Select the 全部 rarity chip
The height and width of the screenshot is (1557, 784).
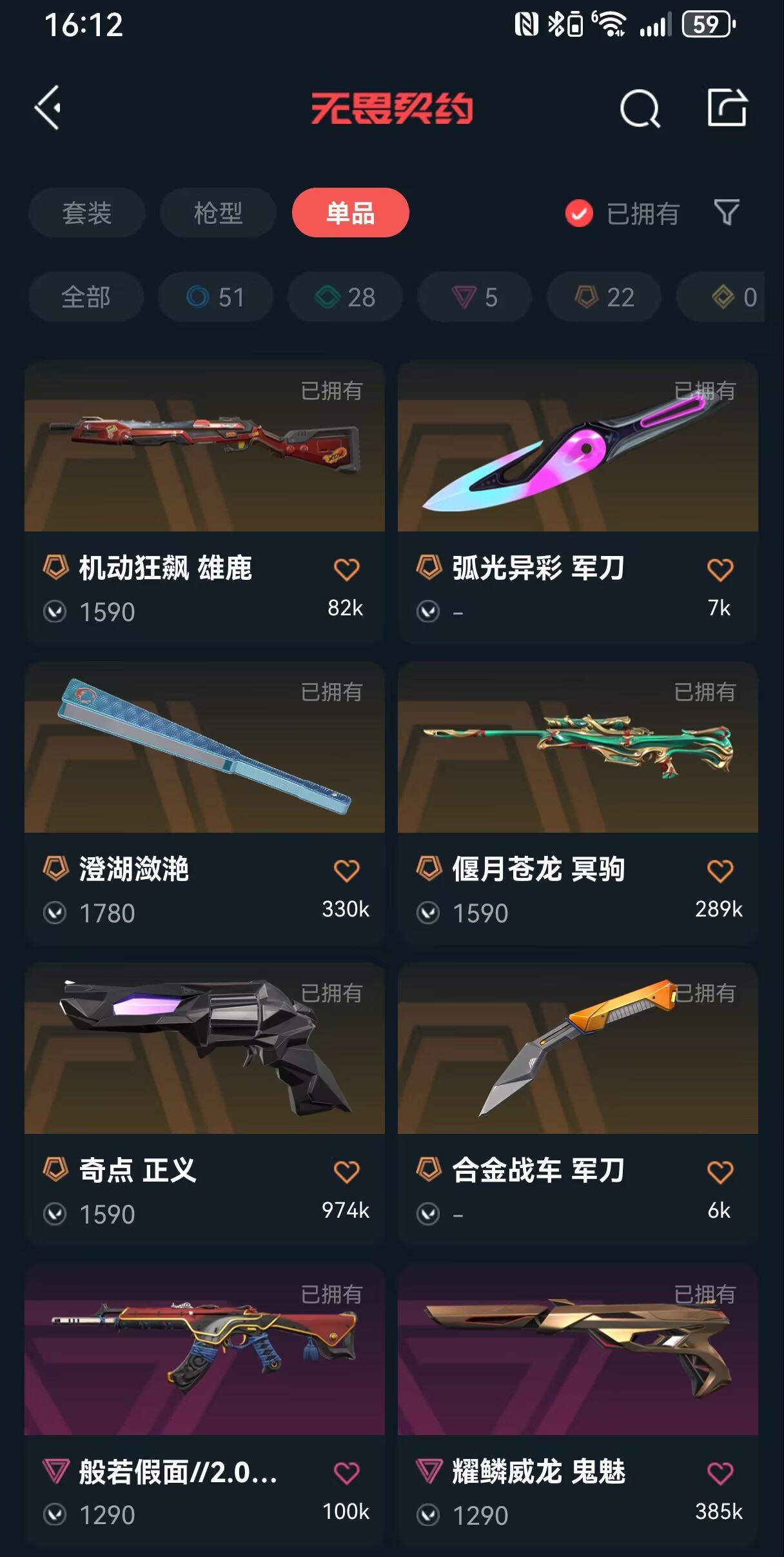pyautogui.click(x=86, y=297)
